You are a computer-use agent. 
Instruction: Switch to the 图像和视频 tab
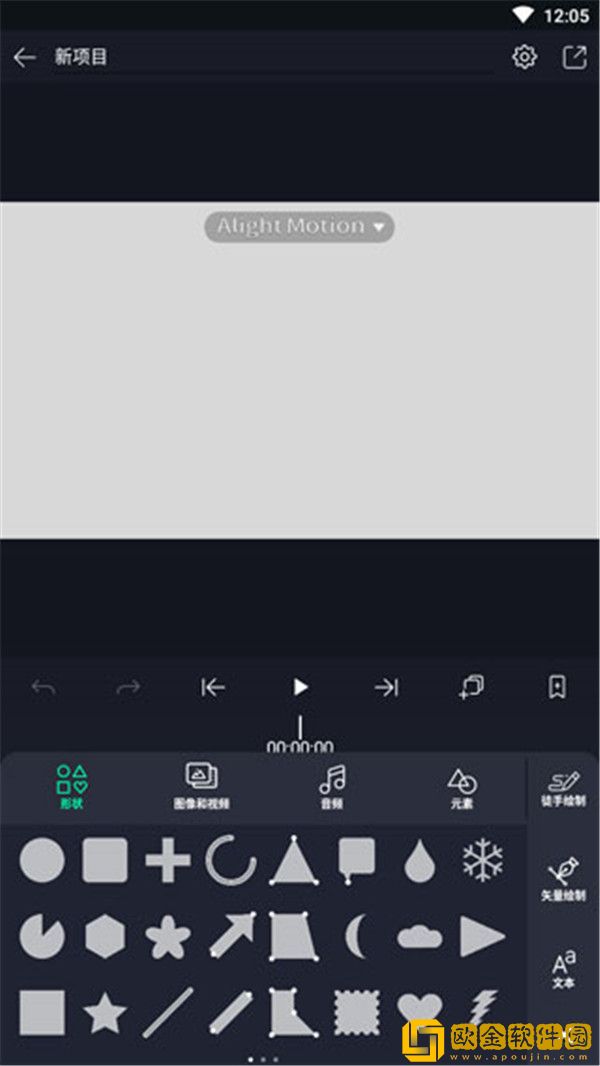[201, 786]
